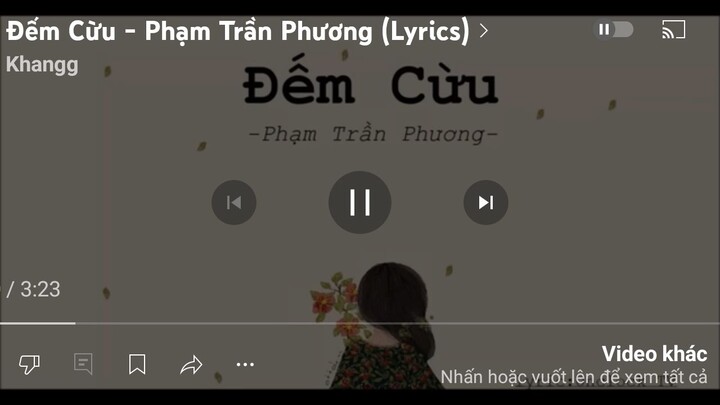Pause the video playback

[359, 202]
